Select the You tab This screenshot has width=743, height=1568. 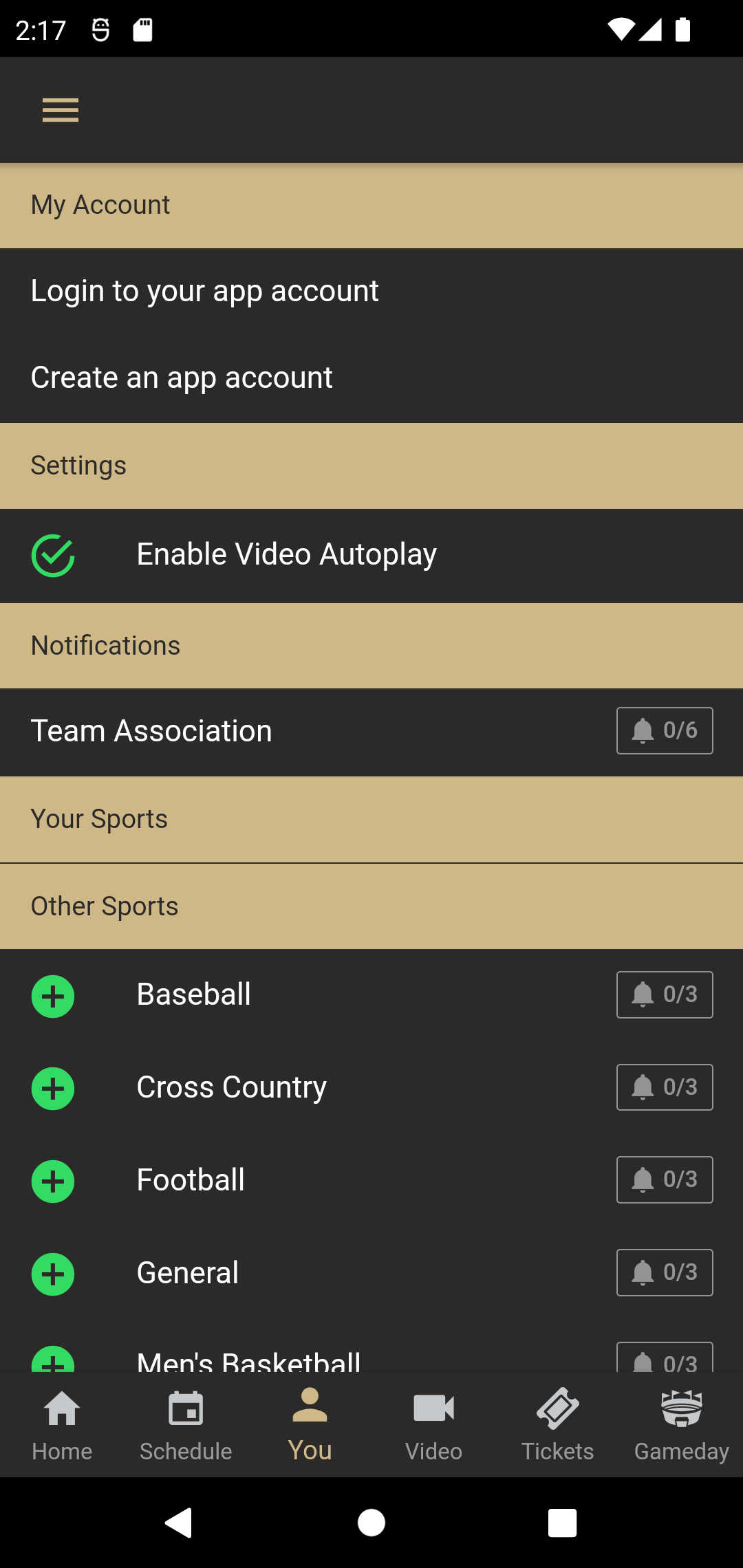tap(310, 1424)
